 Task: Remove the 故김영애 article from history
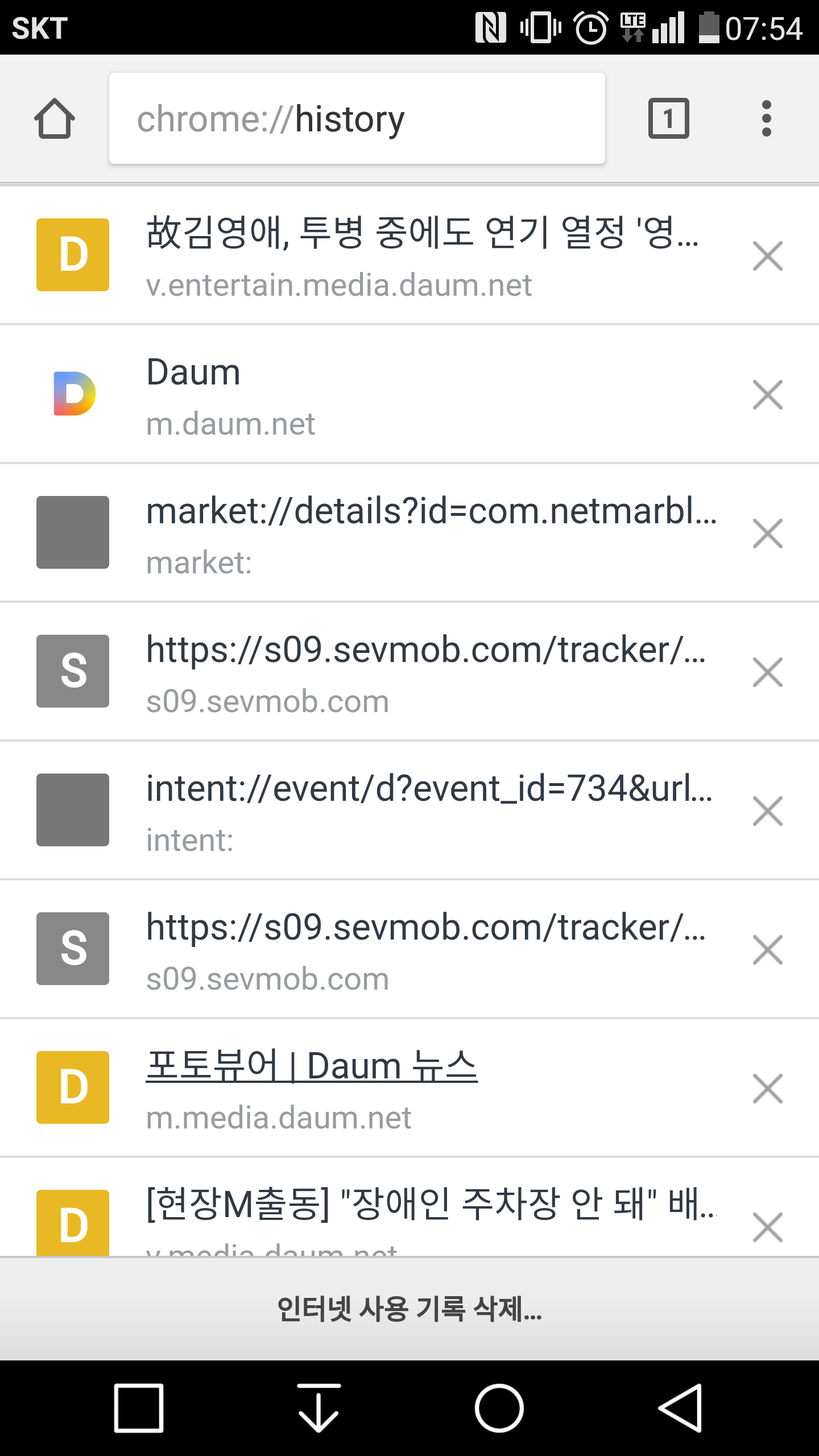(767, 256)
